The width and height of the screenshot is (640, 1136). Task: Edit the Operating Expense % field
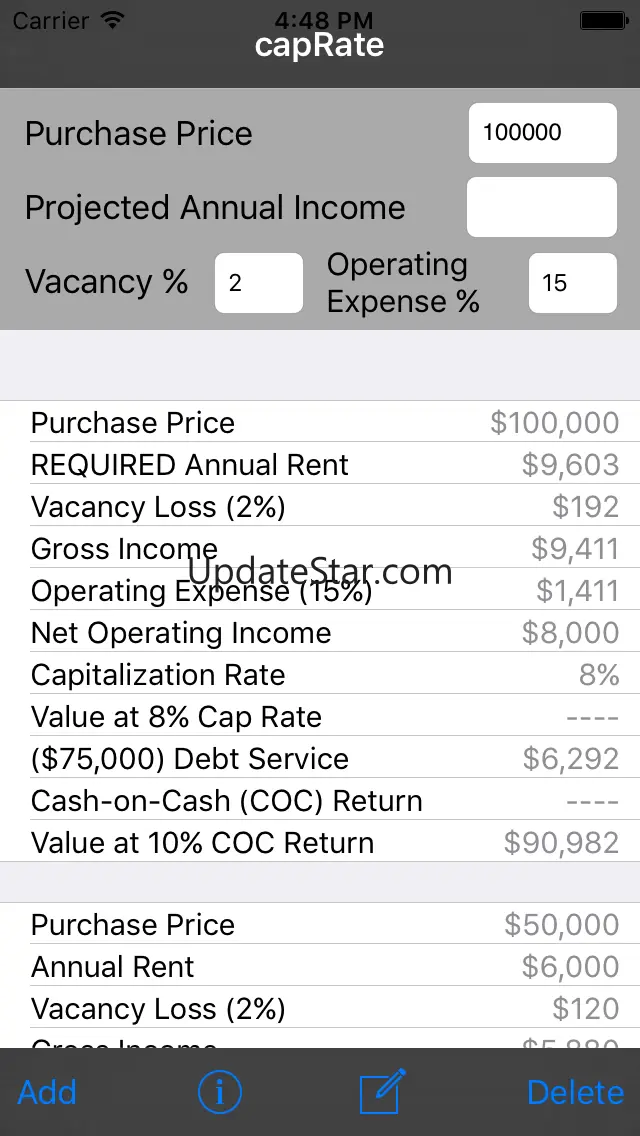(572, 283)
